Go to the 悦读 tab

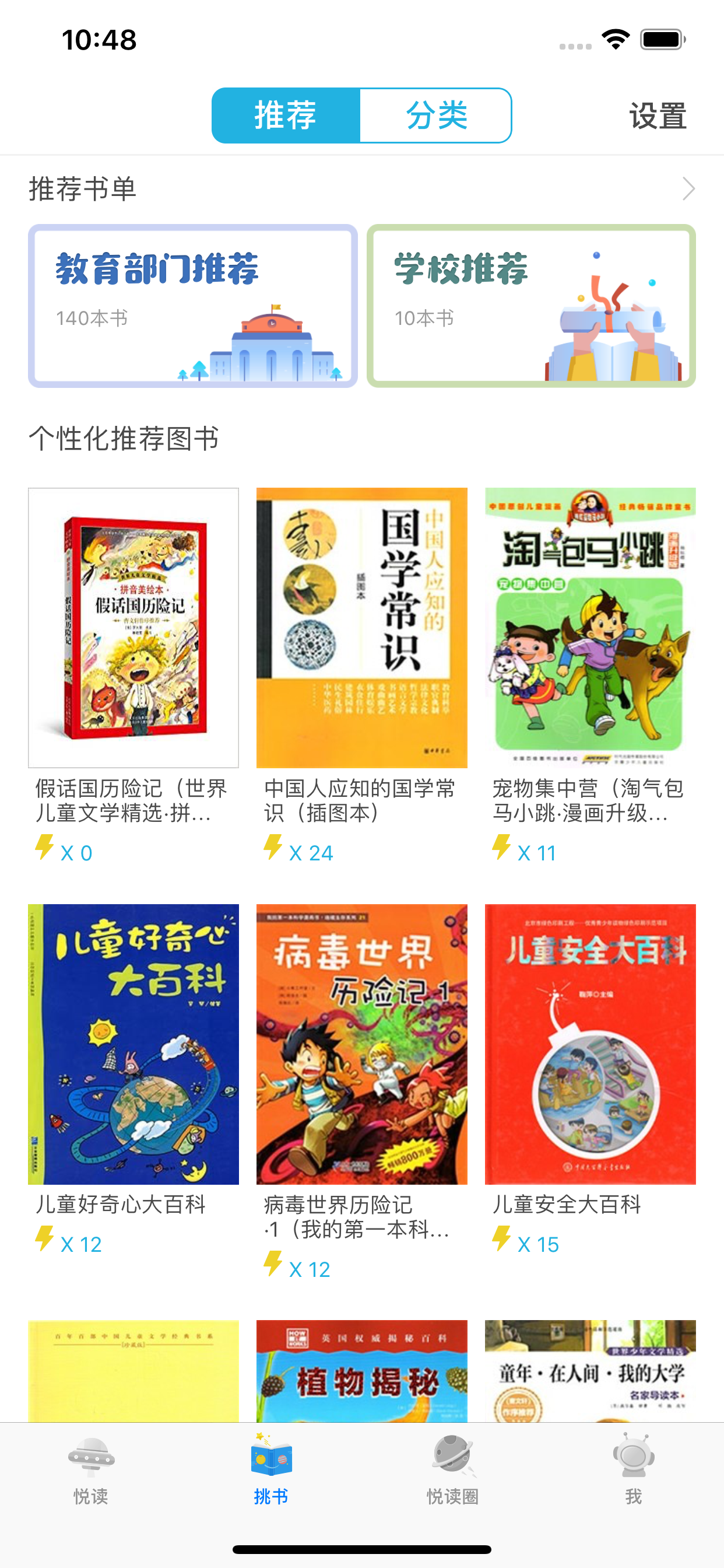[92, 1469]
